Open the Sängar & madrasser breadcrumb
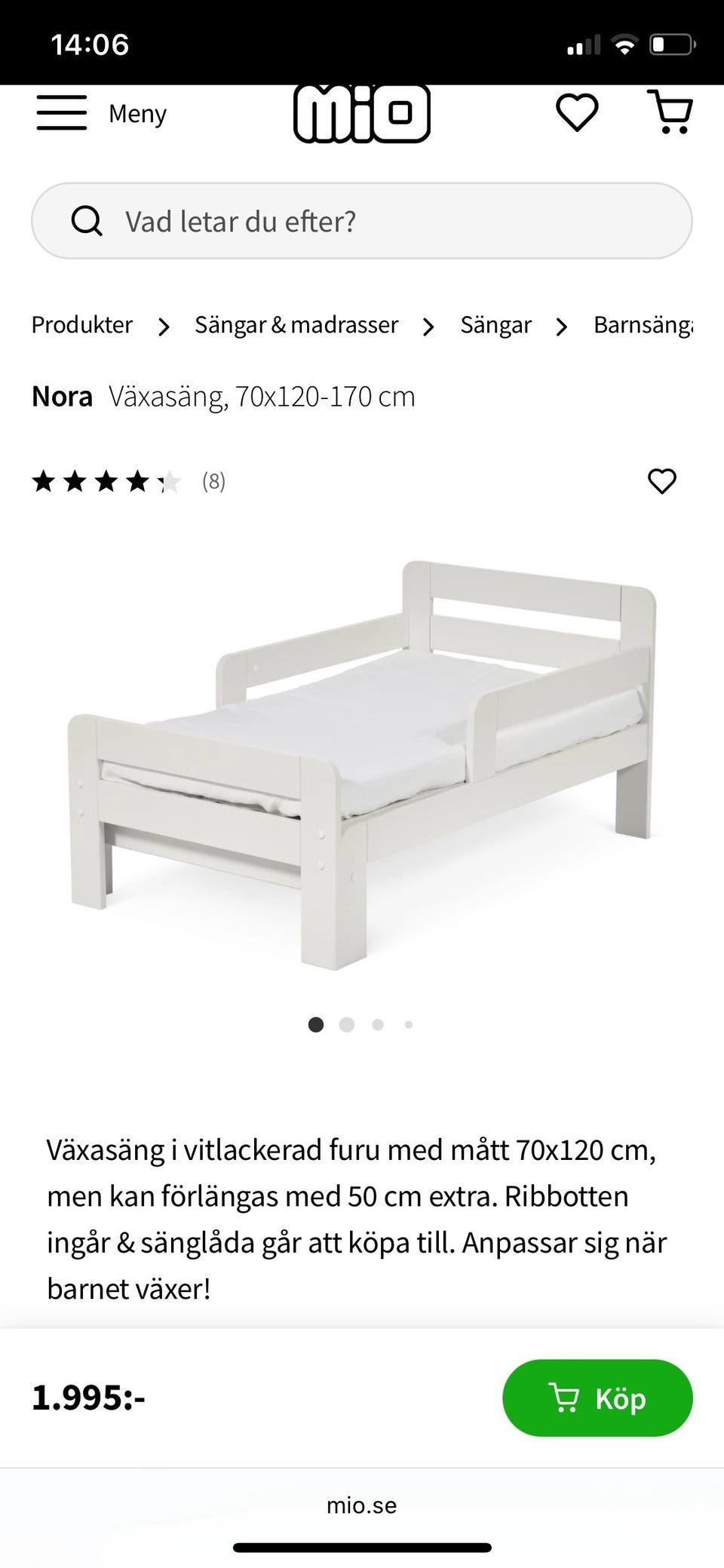The width and height of the screenshot is (724, 1568). click(296, 325)
